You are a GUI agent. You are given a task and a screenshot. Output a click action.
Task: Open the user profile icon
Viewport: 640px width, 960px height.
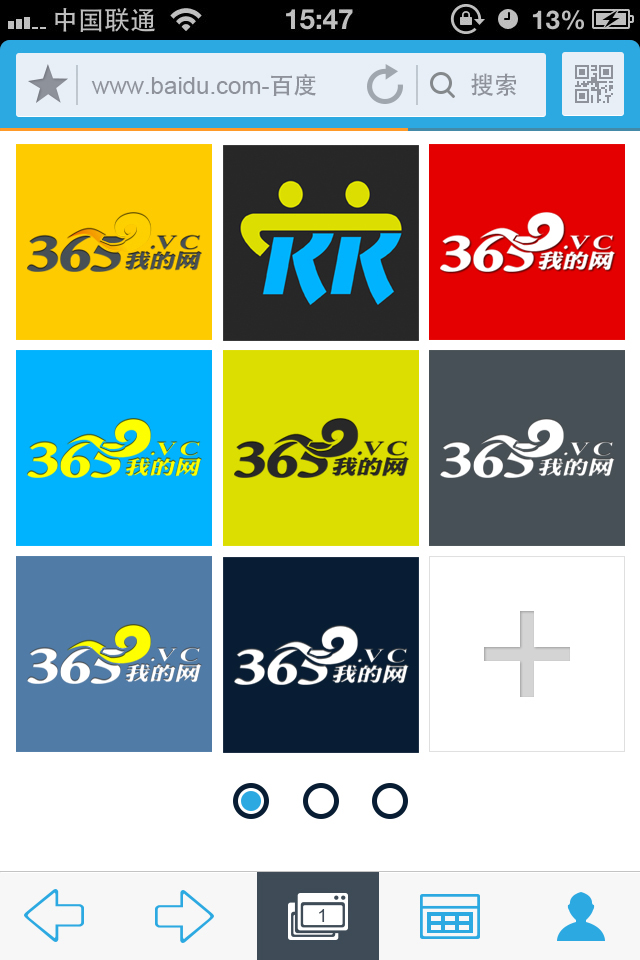pos(580,916)
